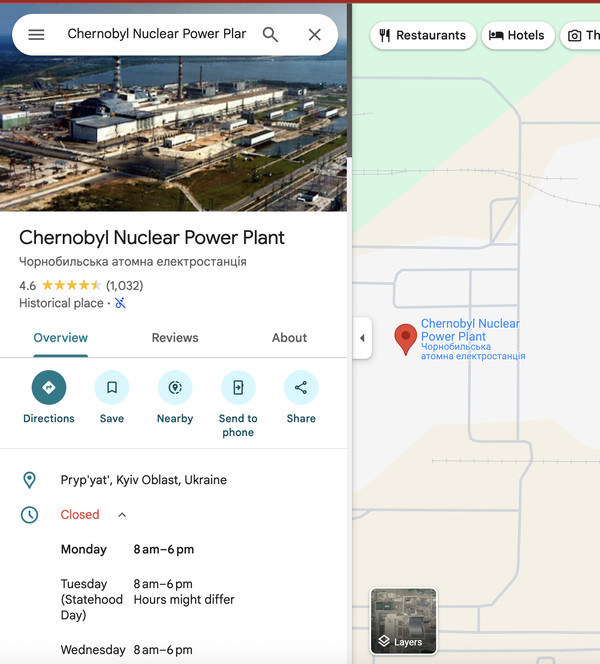Collapse the side panel with the arrow
The width and height of the screenshot is (600, 664).
tap(362, 338)
